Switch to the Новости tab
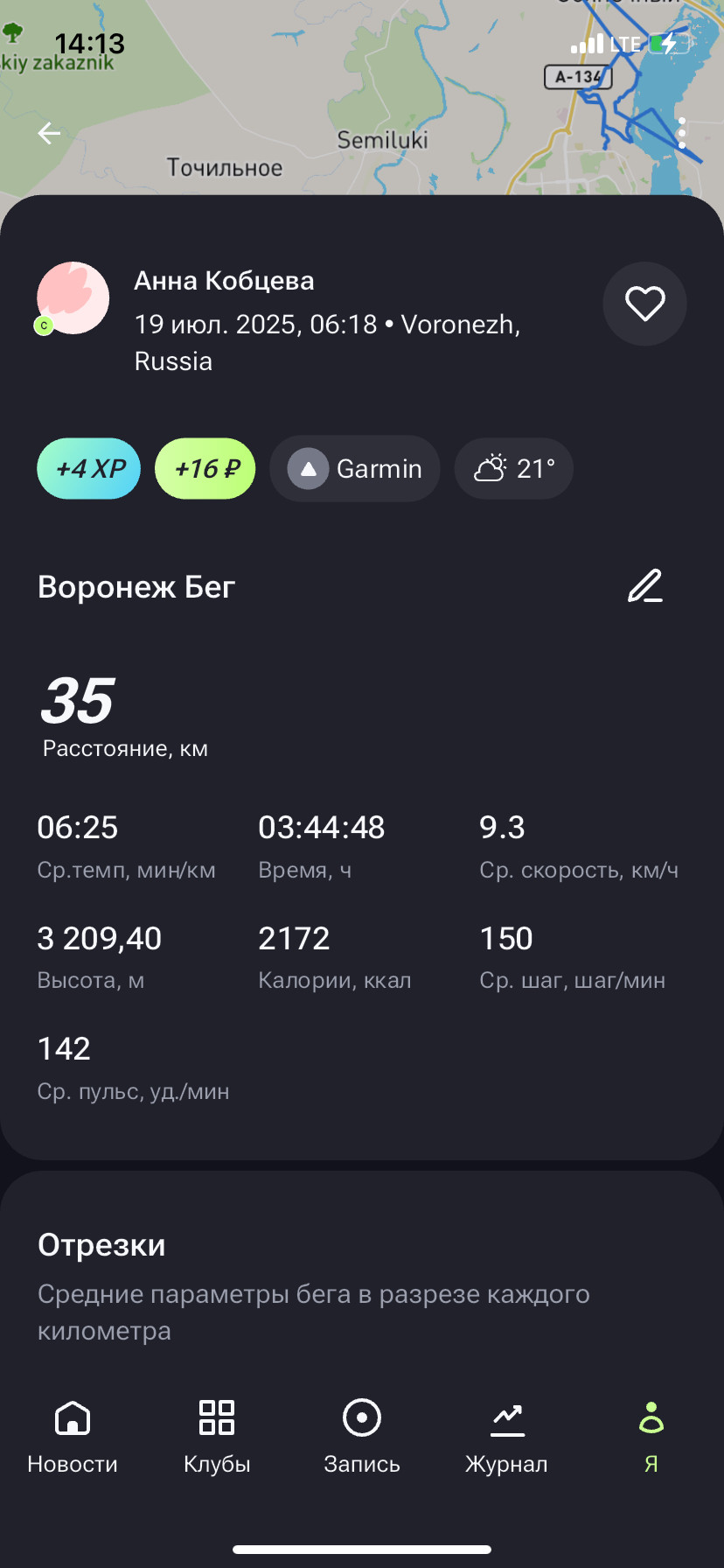The width and height of the screenshot is (724, 1568). click(x=73, y=1437)
